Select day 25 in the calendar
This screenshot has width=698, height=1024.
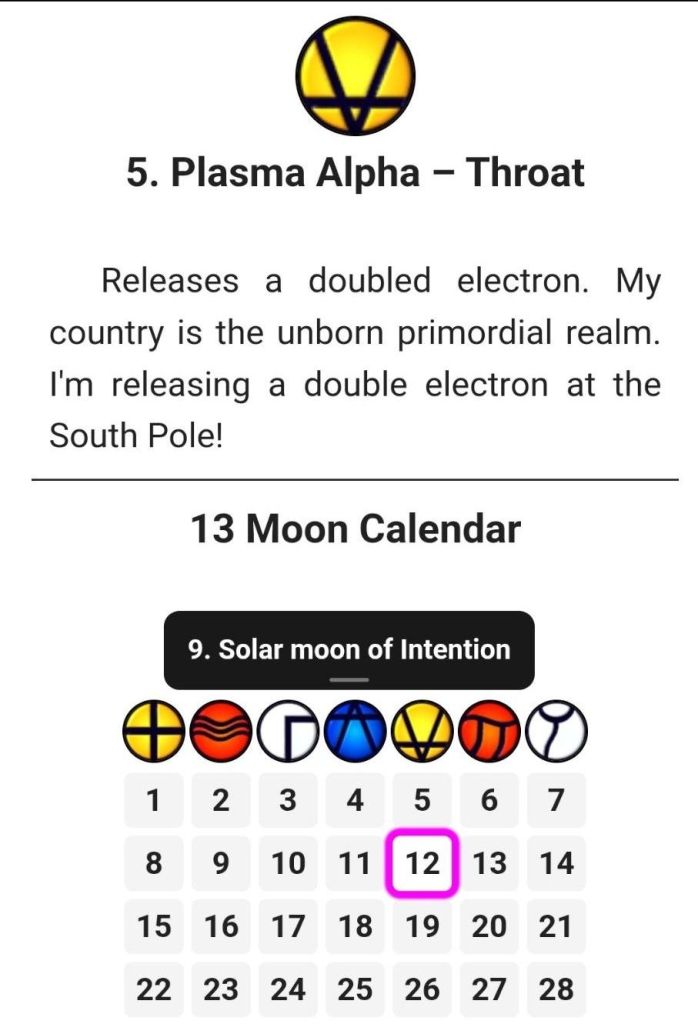coord(355,989)
